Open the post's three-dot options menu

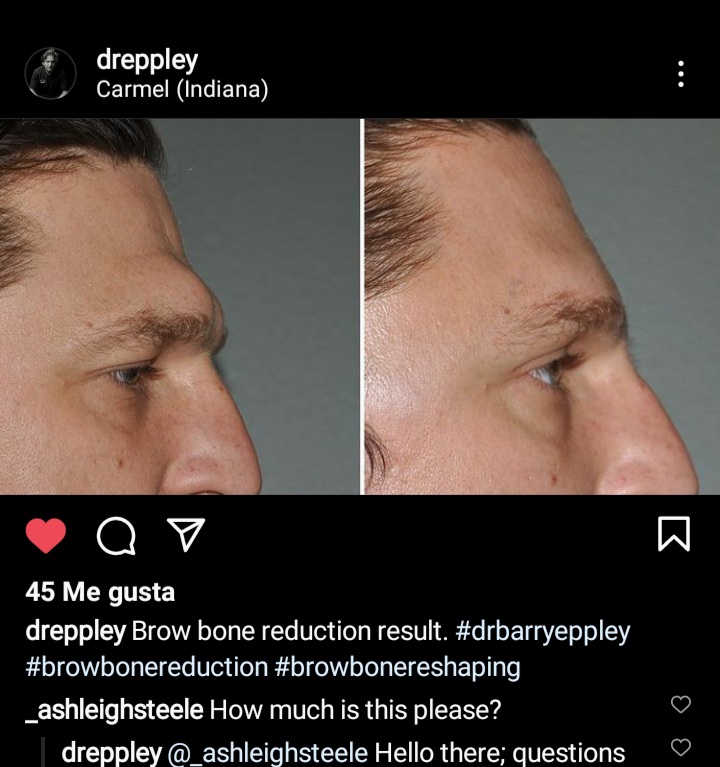tap(681, 74)
